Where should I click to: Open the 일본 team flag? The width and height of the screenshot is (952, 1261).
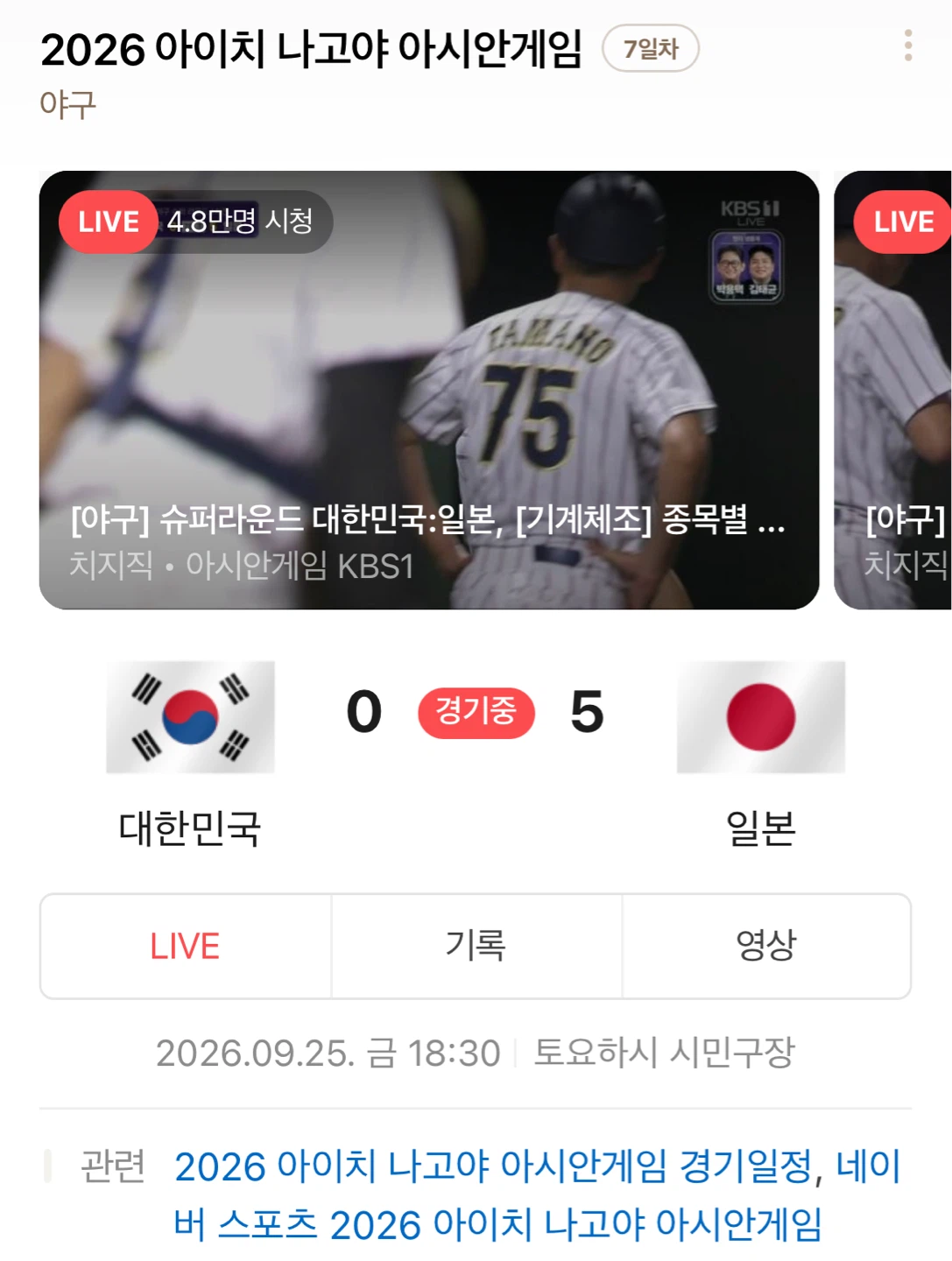761,717
